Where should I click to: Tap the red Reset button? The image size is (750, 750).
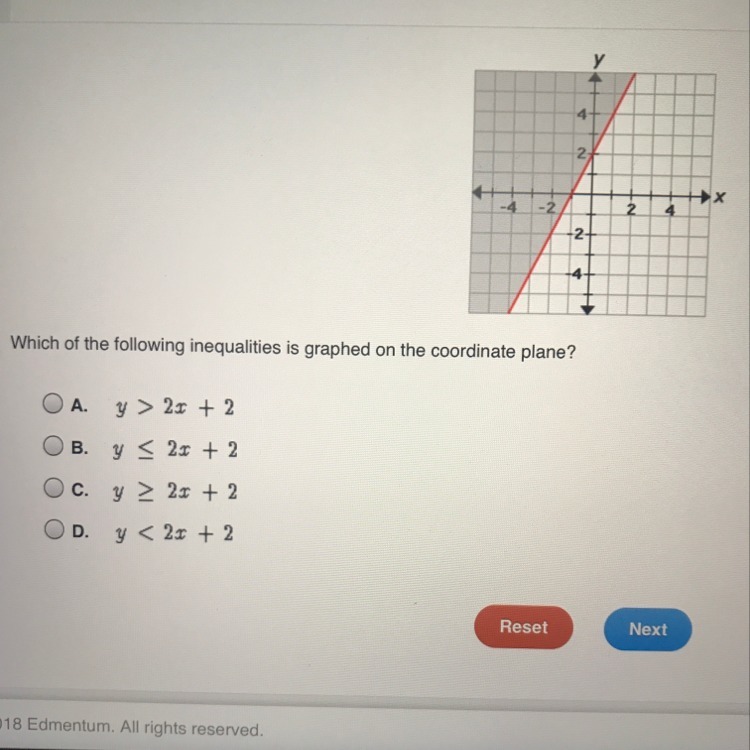coord(523,627)
